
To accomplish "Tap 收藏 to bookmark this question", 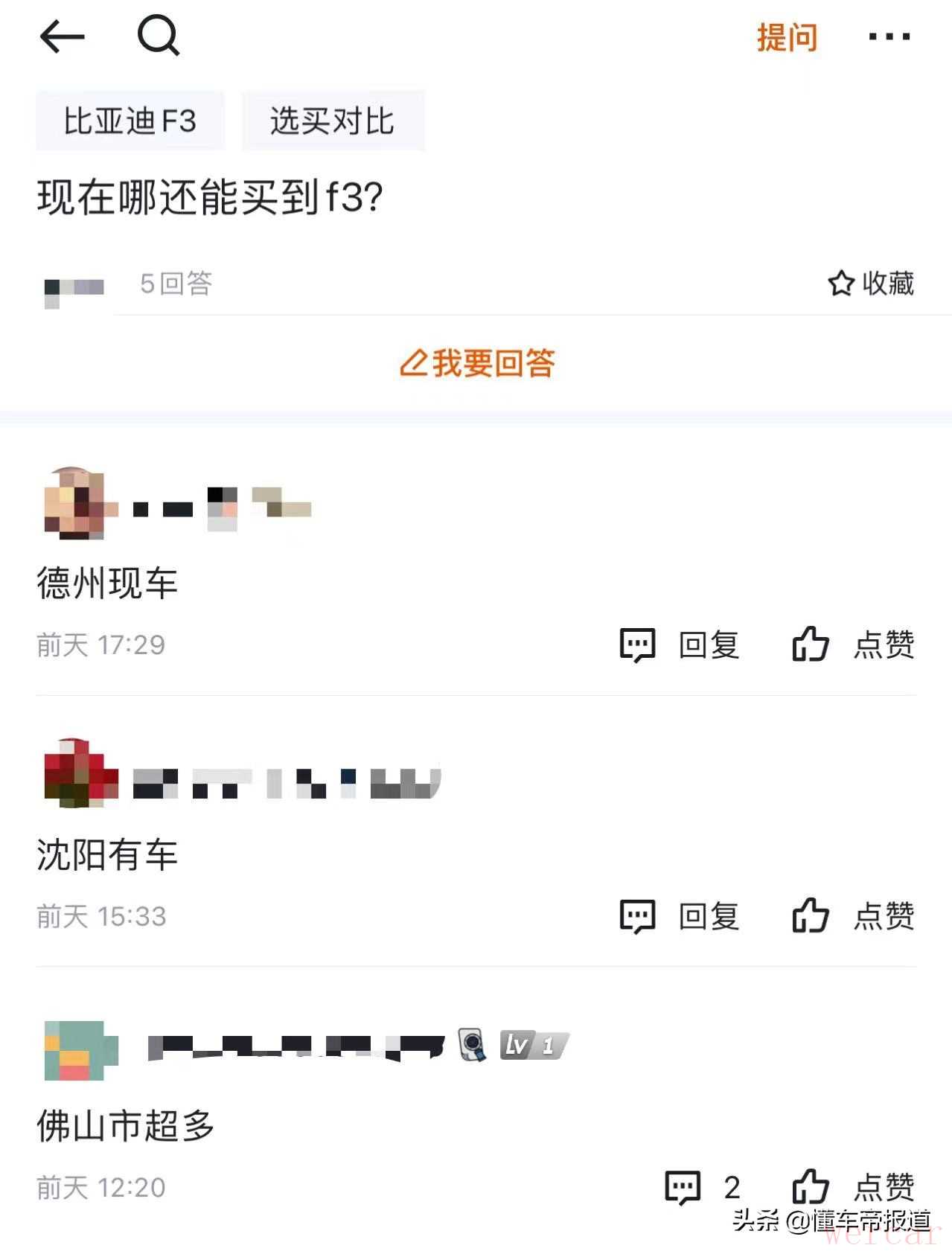I will point(871,284).
